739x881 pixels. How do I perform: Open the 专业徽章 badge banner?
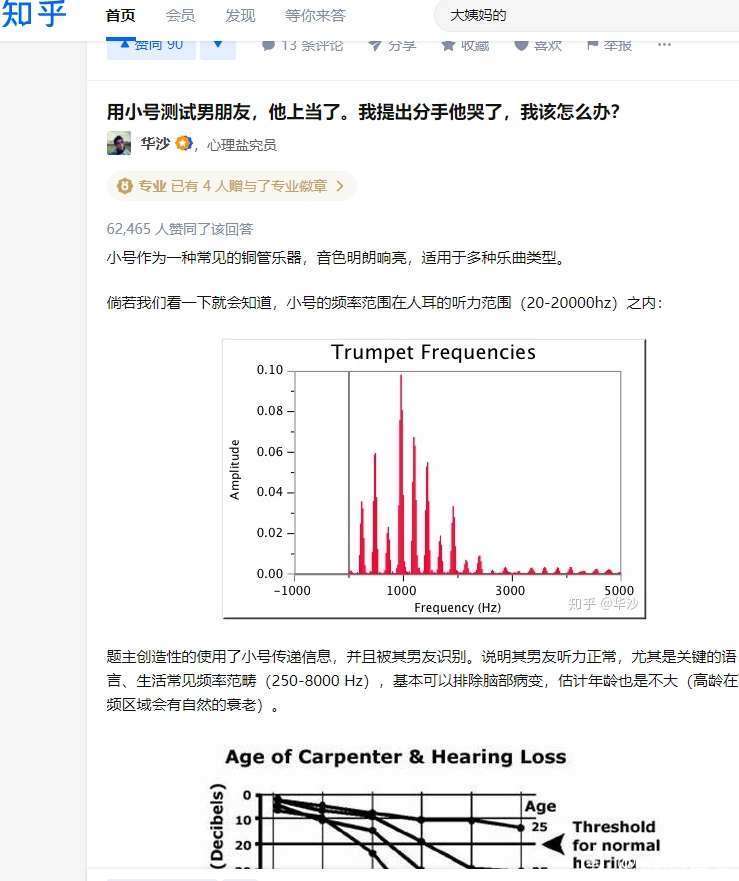tap(231, 186)
